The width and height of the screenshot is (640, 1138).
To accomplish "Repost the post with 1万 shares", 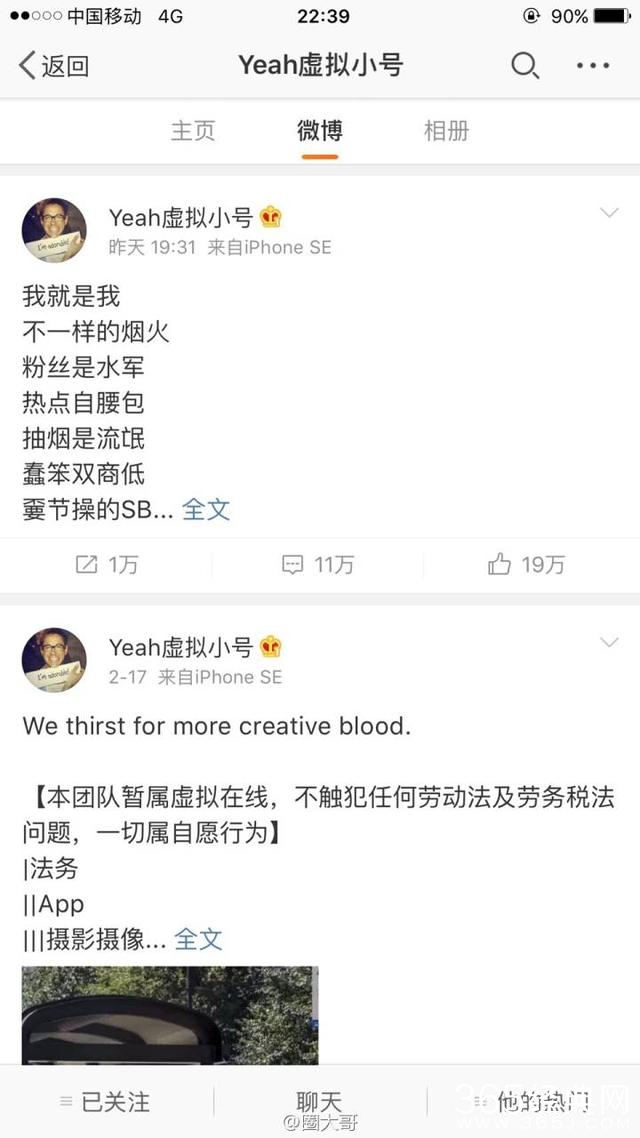I will [107, 565].
